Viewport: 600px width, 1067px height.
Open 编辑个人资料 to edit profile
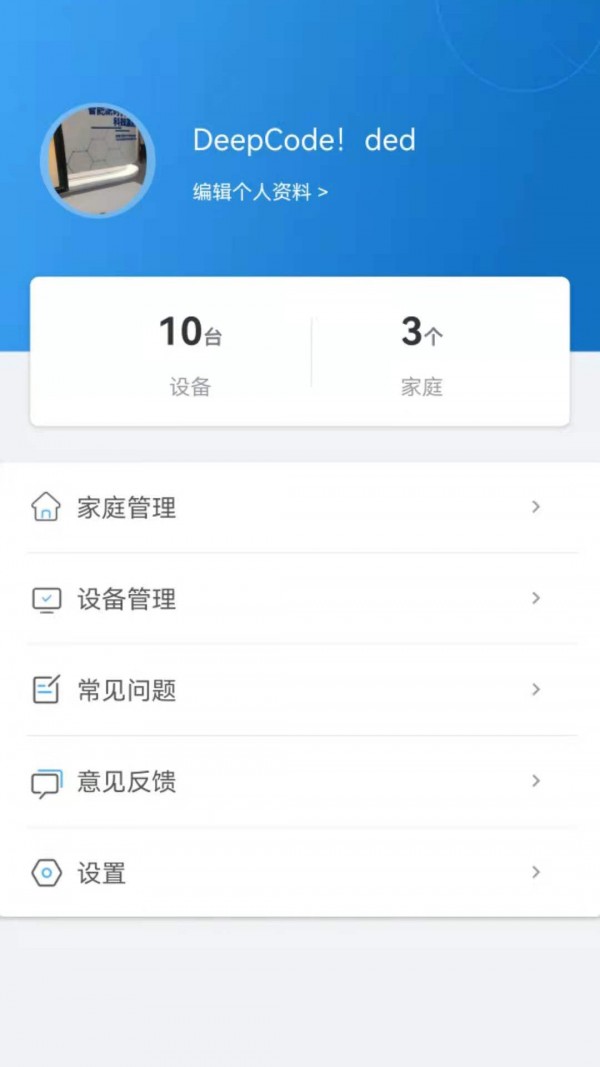pos(260,192)
